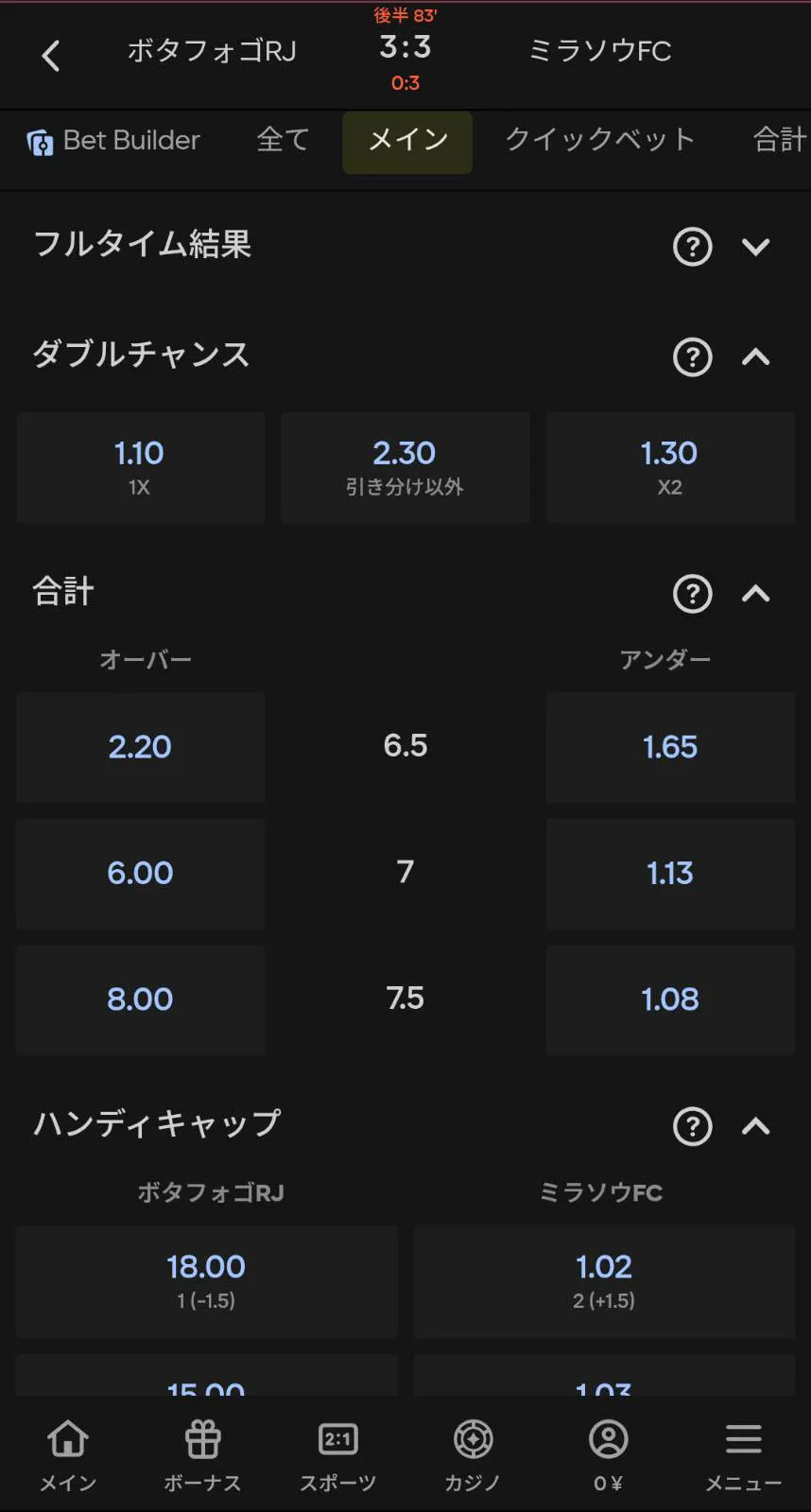The width and height of the screenshot is (811, 1512).
Task: Collapse the ハンディキャップ section
Action: pyautogui.click(x=755, y=1126)
